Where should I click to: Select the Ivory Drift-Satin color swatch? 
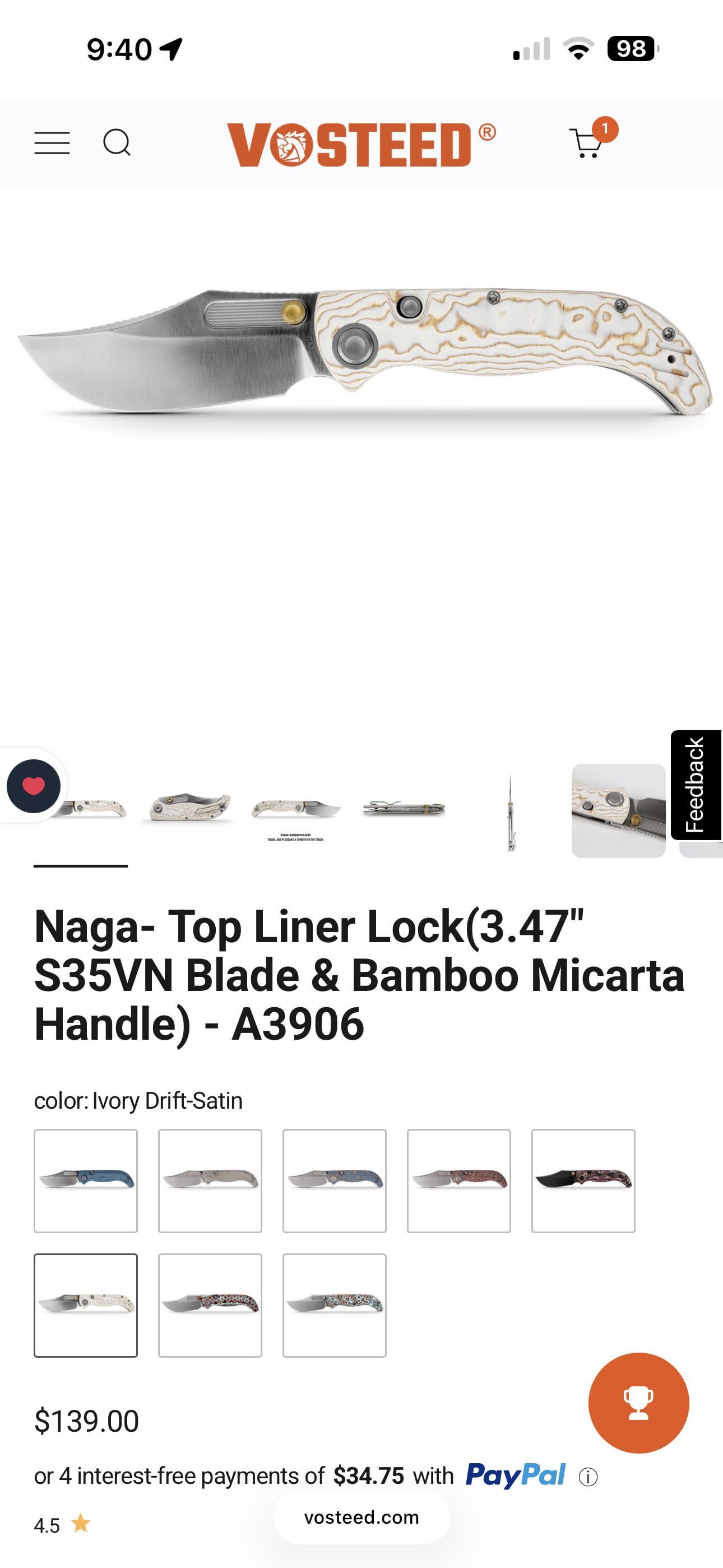pyautogui.click(x=86, y=1305)
